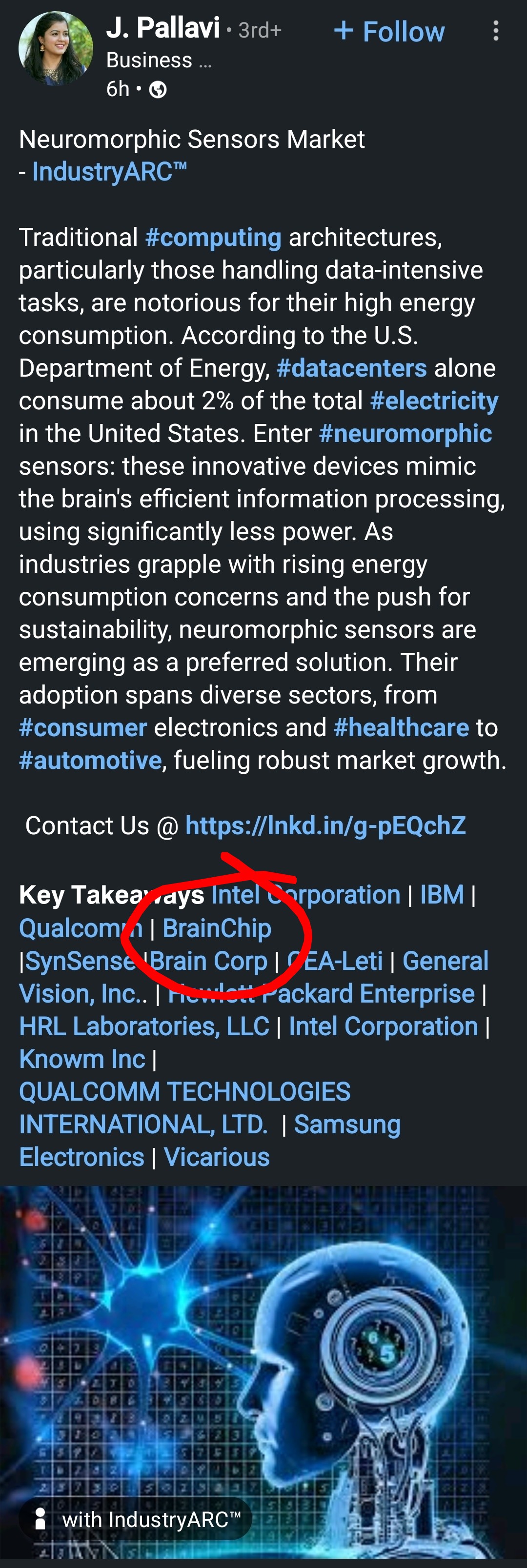Open the lnkd.in/g-pEQchZ contact link
The image size is (527, 1568).
pos(325,826)
